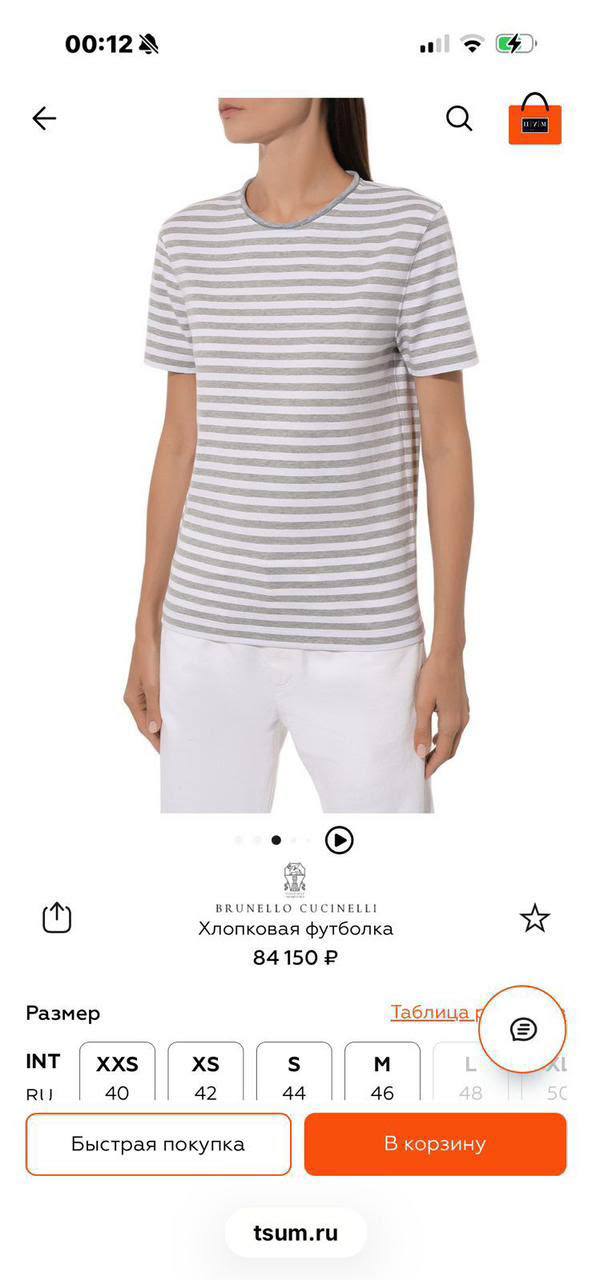Open the Таблица размеров link

click(x=478, y=1012)
